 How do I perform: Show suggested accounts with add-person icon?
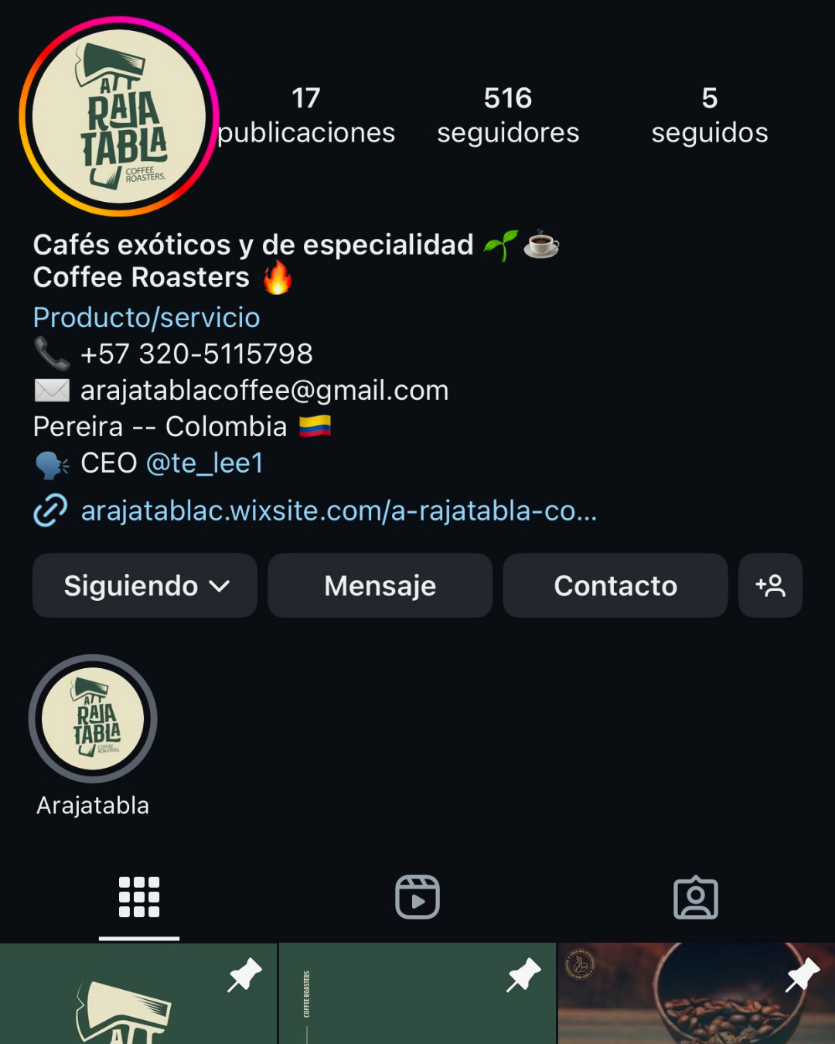pos(770,585)
